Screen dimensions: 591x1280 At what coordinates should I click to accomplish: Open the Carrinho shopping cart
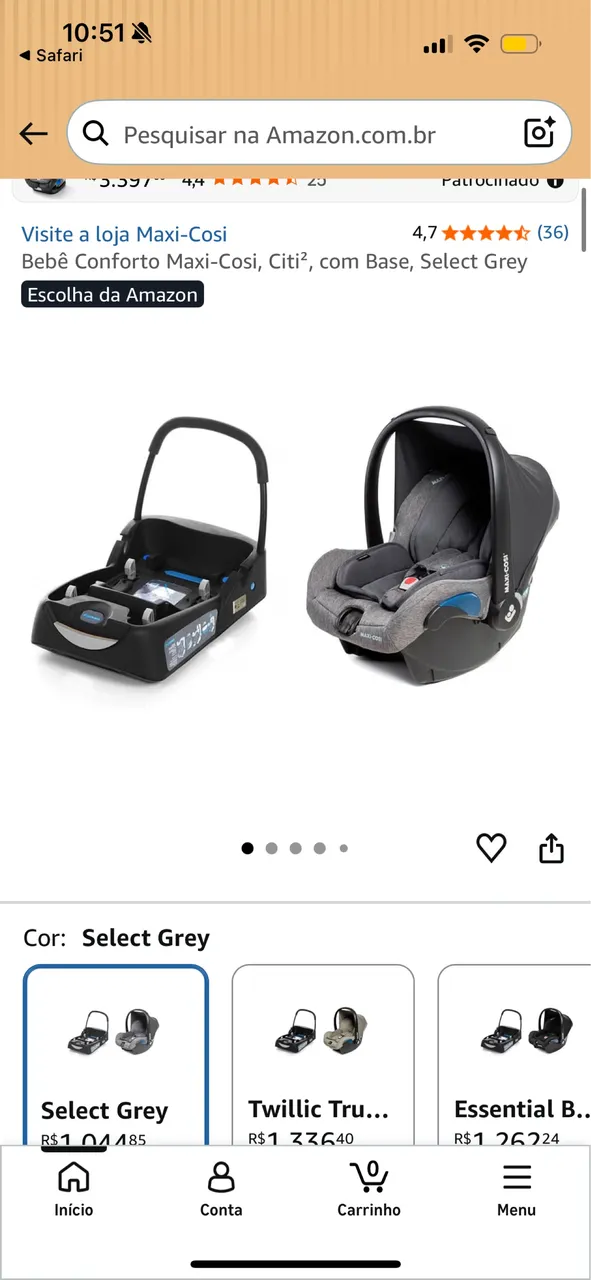[369, 1189]
